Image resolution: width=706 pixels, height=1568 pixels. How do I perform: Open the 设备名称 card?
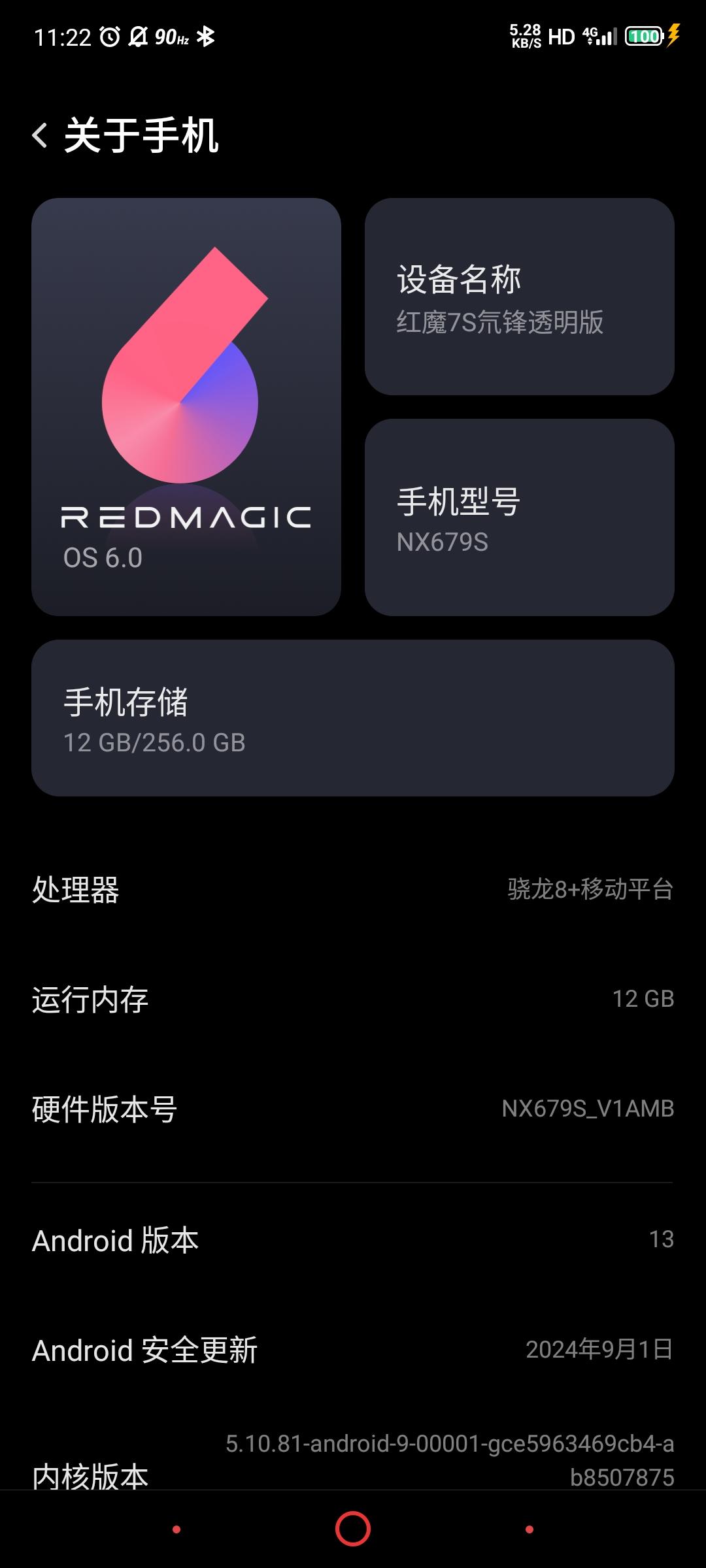tap(519, 297)
